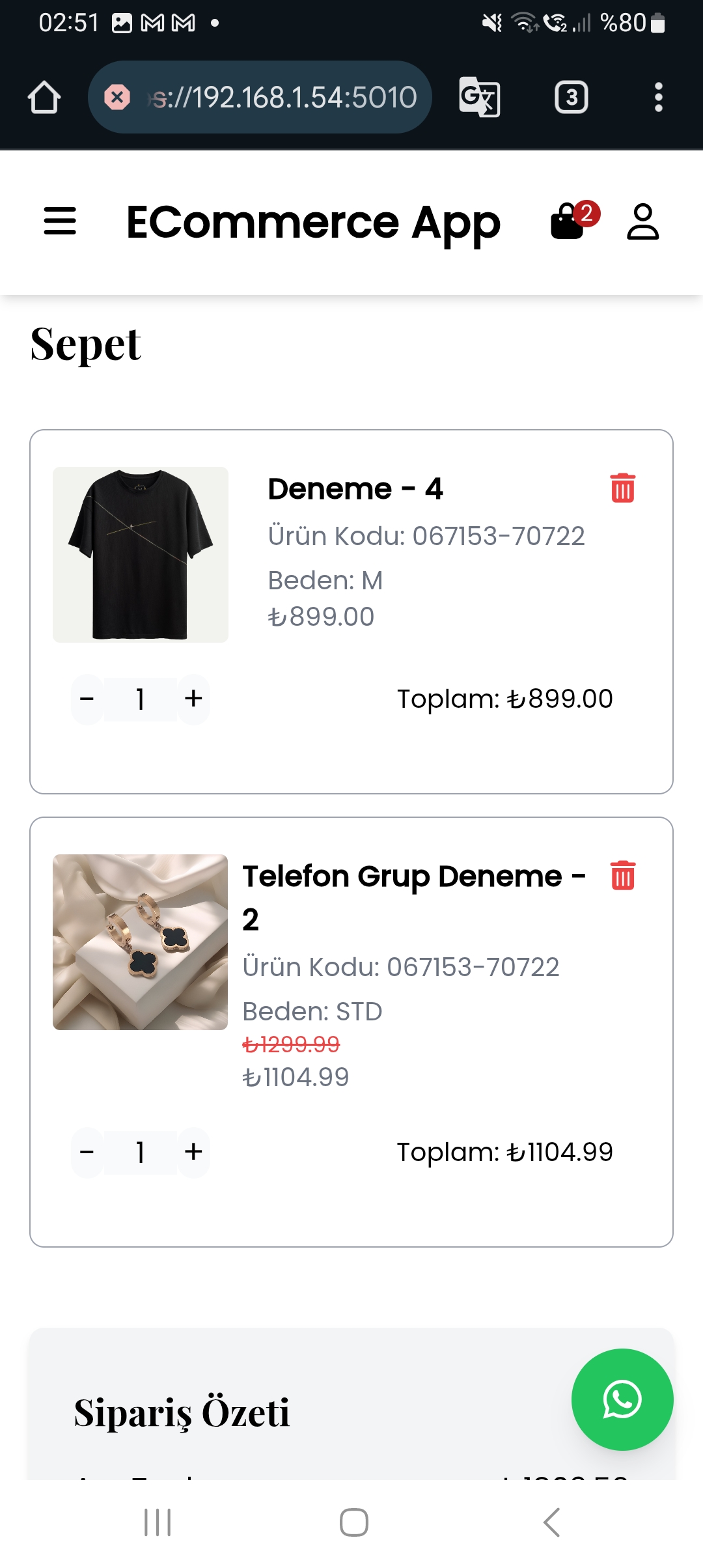Image resolution: width=703 pixels, height=1568 pixels.
Task: Open the hamburger navigation menu
Action: (x=61, y=222)
